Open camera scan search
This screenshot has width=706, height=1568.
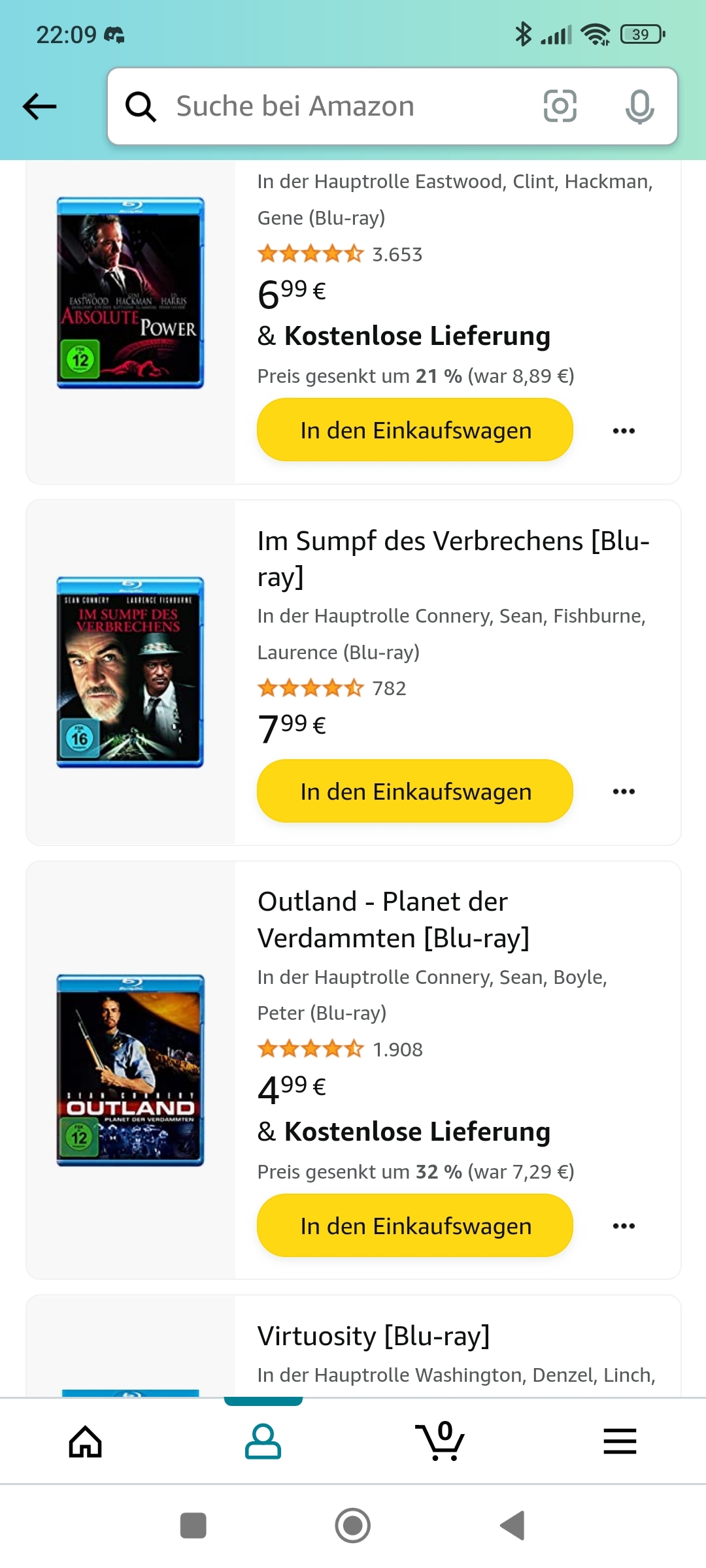click(x=560, y=106)
